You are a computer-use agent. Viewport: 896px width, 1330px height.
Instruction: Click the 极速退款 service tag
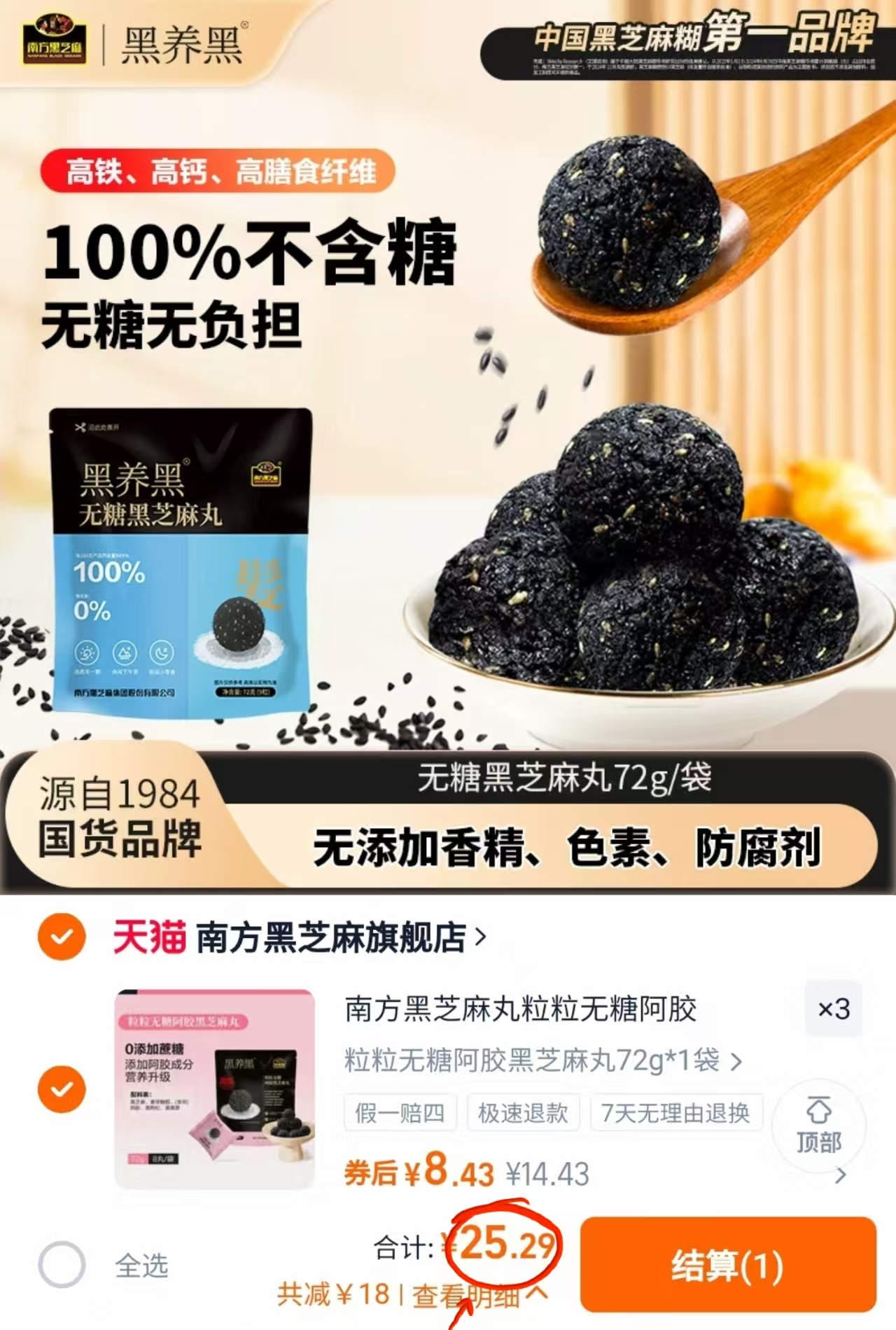pos(525,1113)
